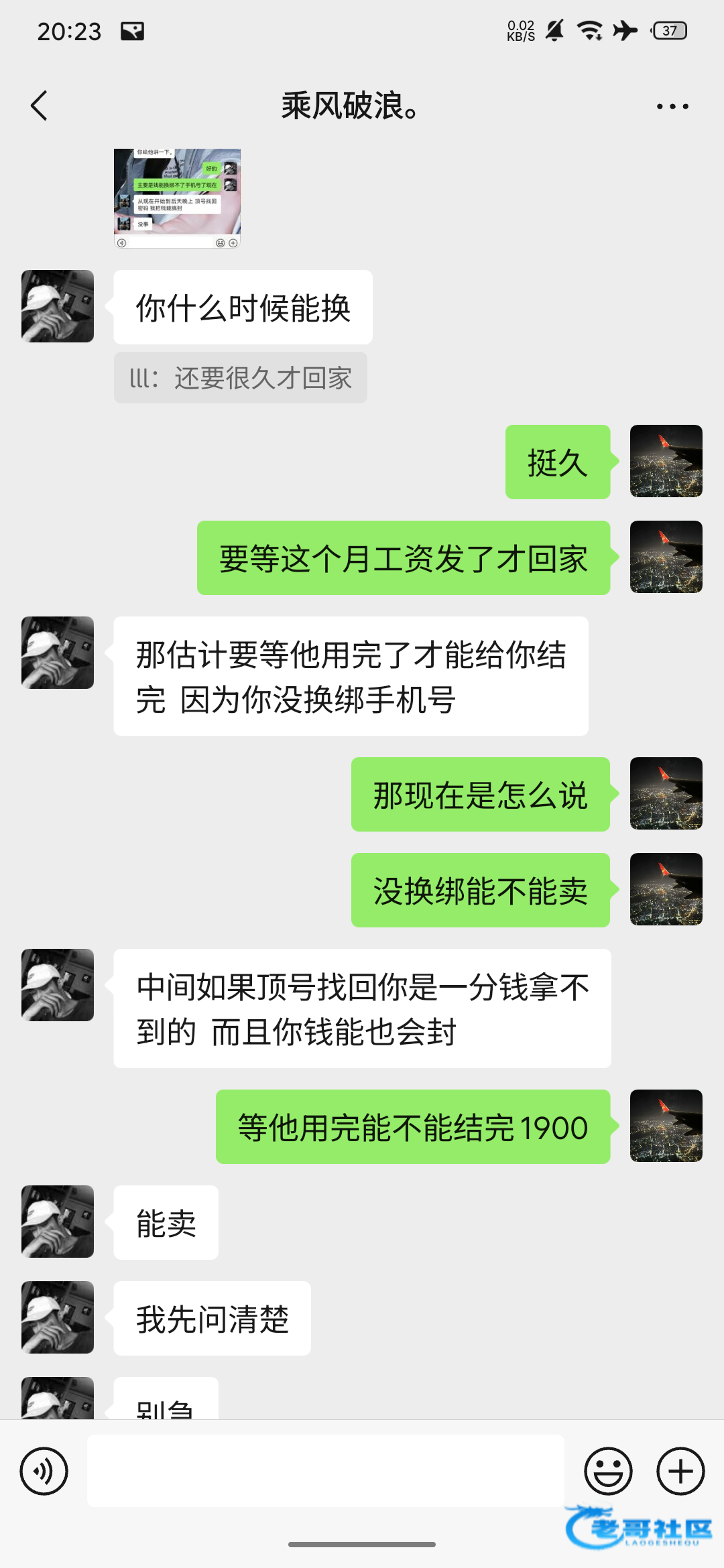
Task: Open the chat info overflow menu
Action: (x=672, y=106)
